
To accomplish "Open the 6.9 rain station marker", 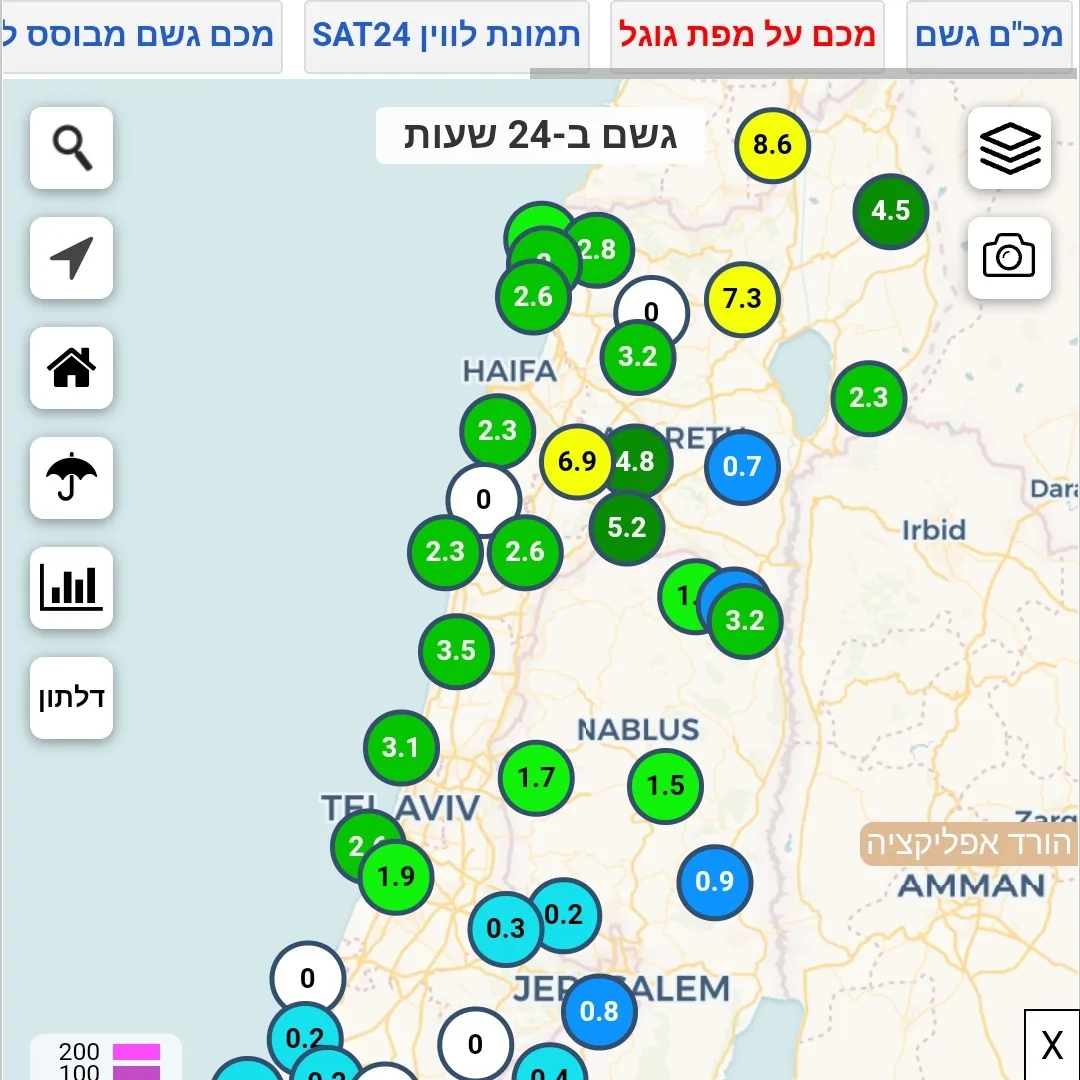I will (576, 462).
